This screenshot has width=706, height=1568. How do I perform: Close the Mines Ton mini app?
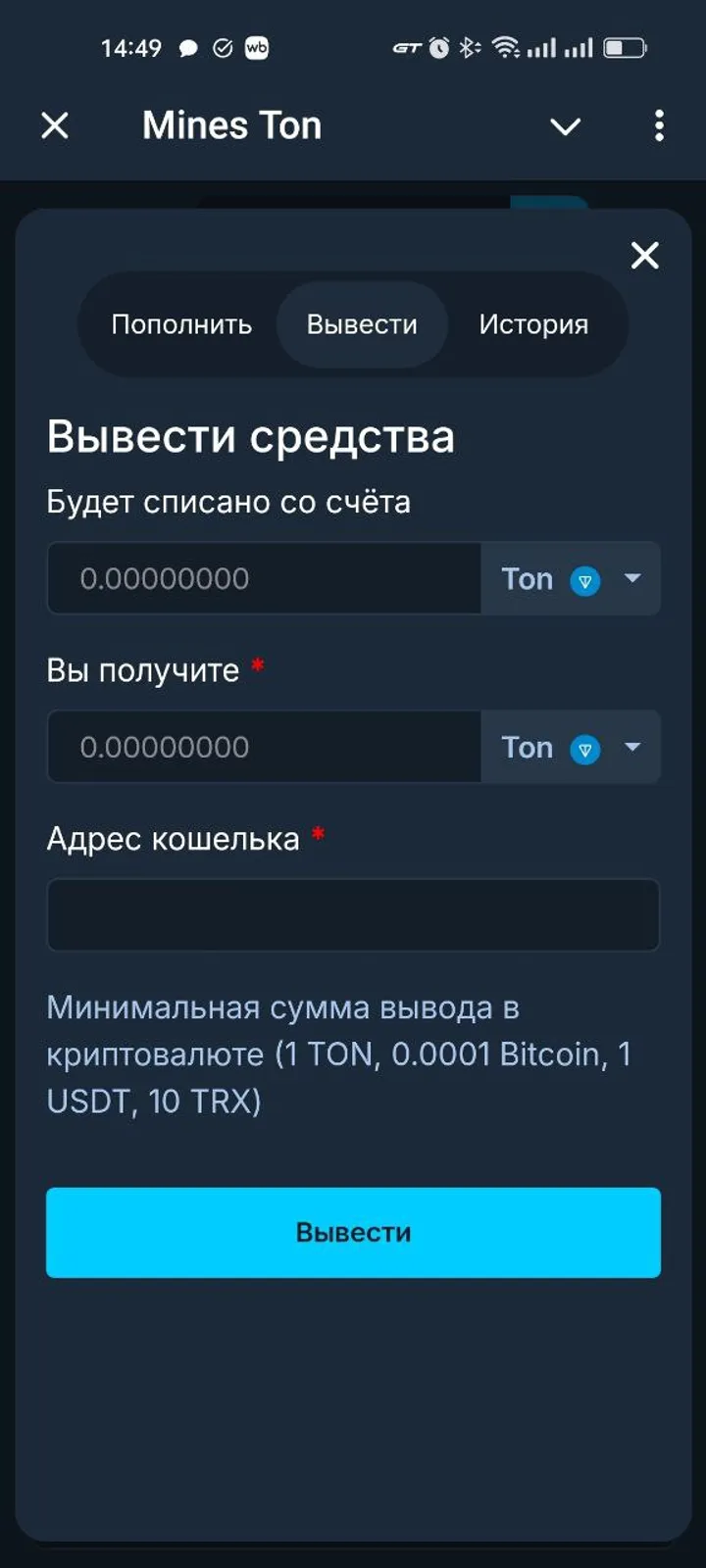(55, 125)
